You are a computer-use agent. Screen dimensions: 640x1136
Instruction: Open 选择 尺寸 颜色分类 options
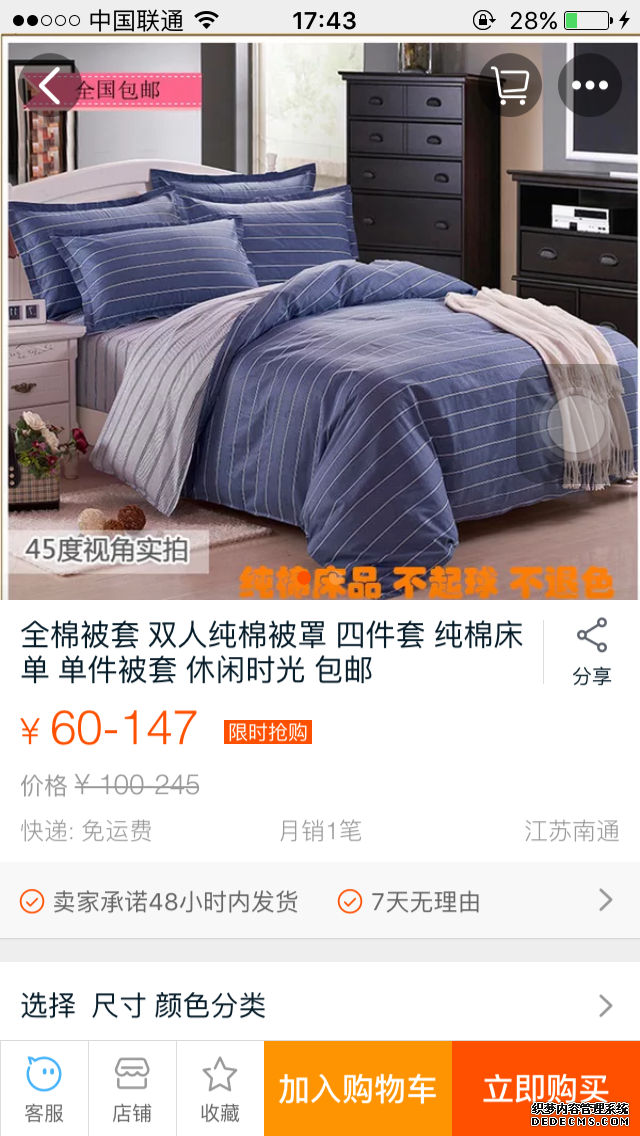tap(320, 1005)
